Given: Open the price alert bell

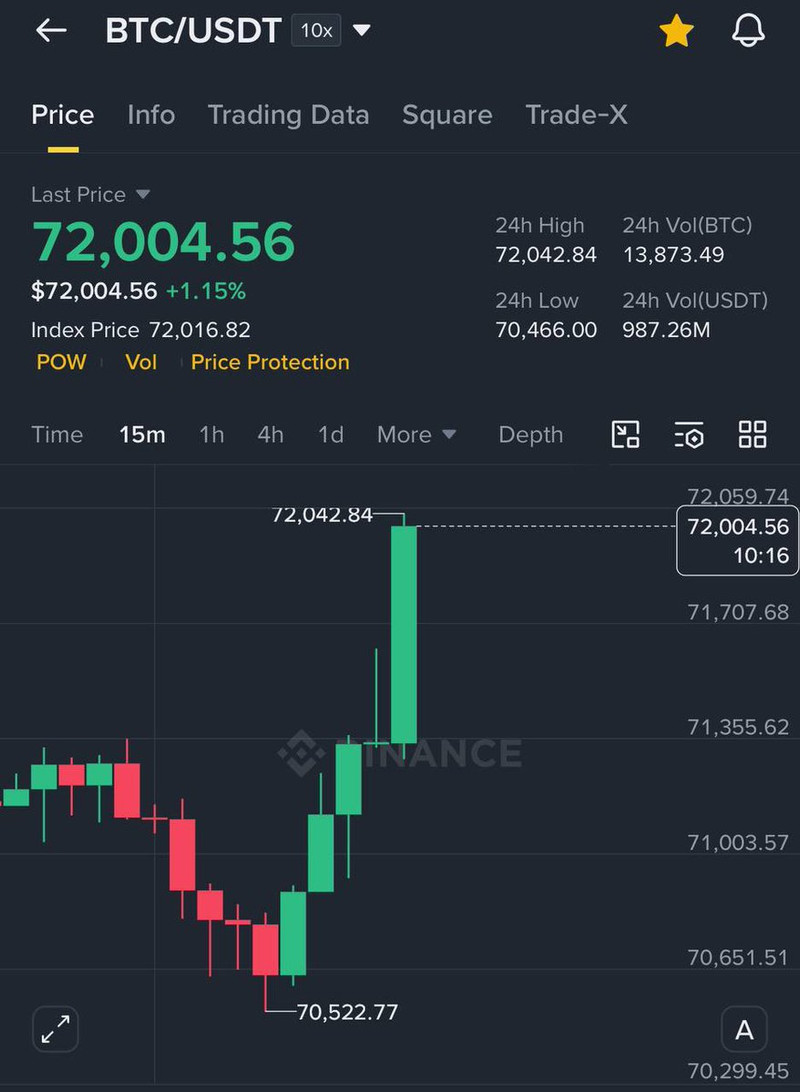Looking at the screenshot, I should click(x=748, y=31).
